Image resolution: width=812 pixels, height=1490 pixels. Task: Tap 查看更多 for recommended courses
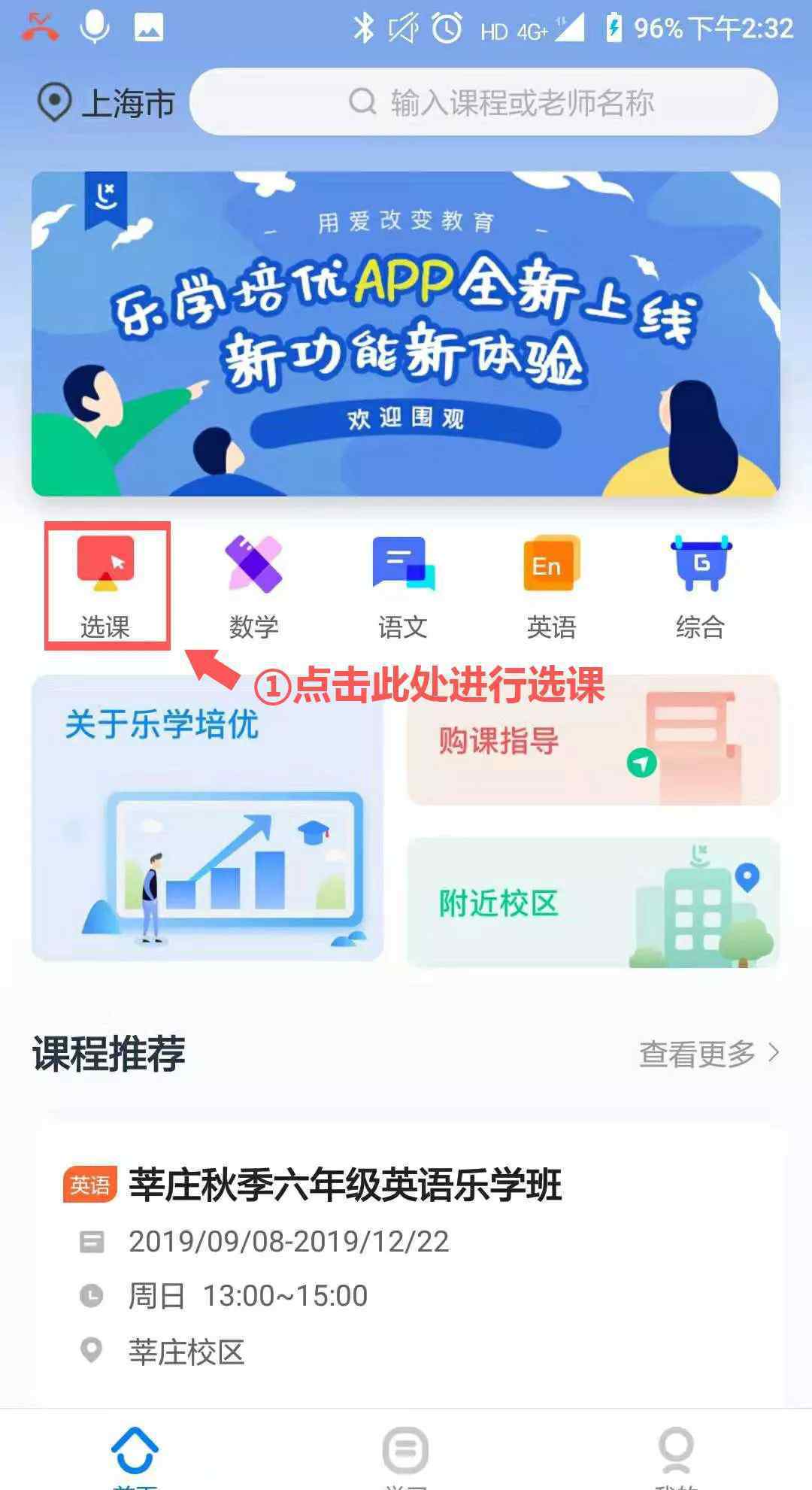(709, 1053)
